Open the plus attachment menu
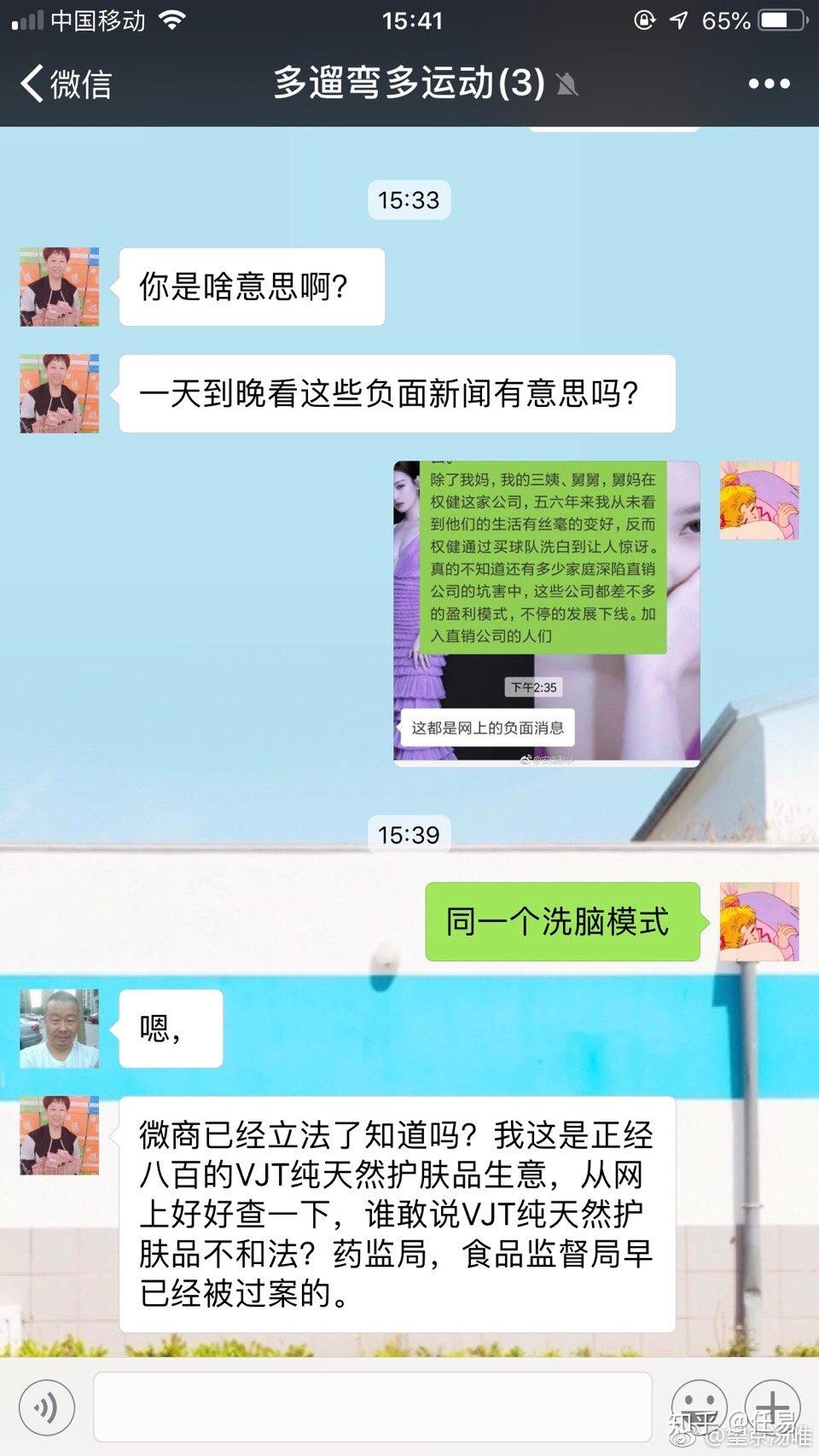819x1456 pixels. [x=772, y=1406]
